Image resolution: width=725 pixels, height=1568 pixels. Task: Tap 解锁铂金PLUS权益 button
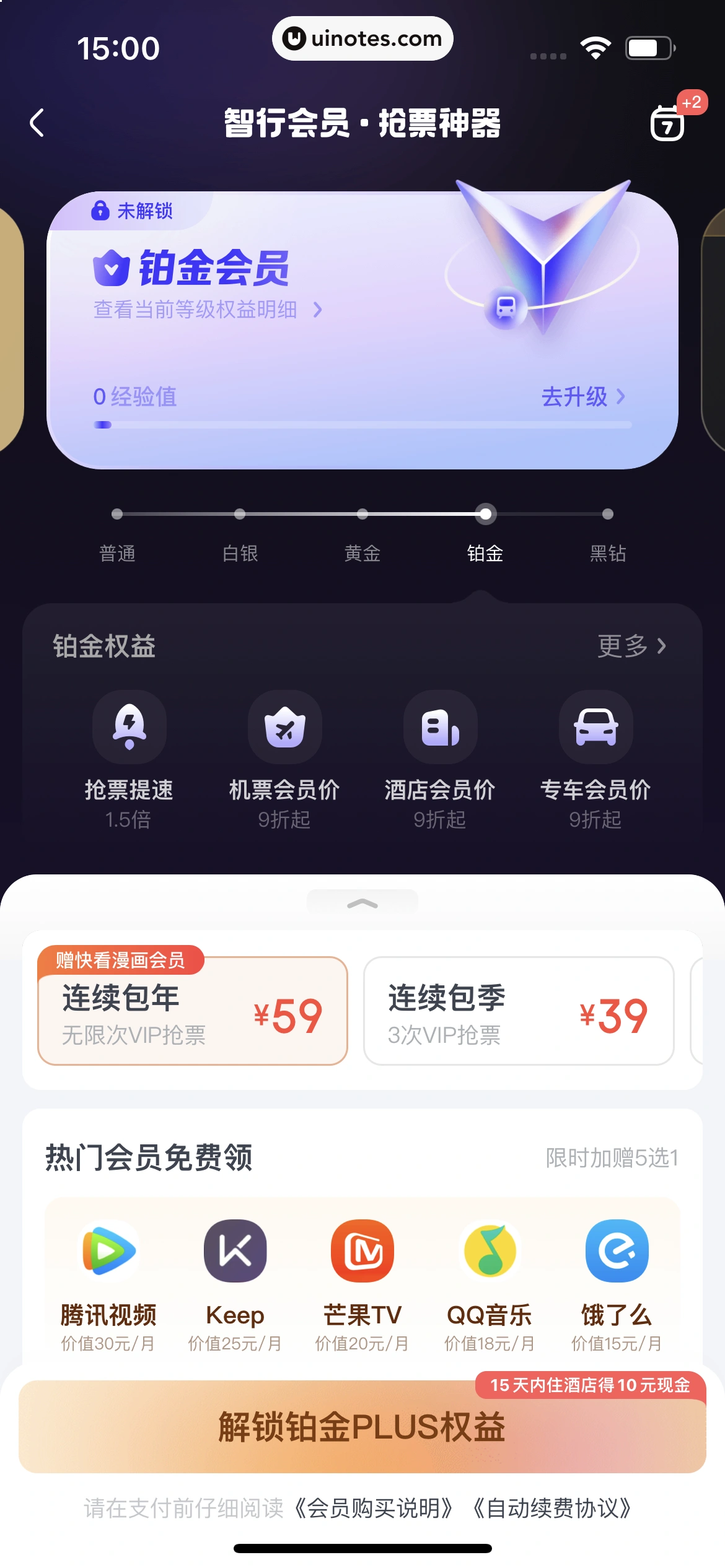(x=362, y=1427)
